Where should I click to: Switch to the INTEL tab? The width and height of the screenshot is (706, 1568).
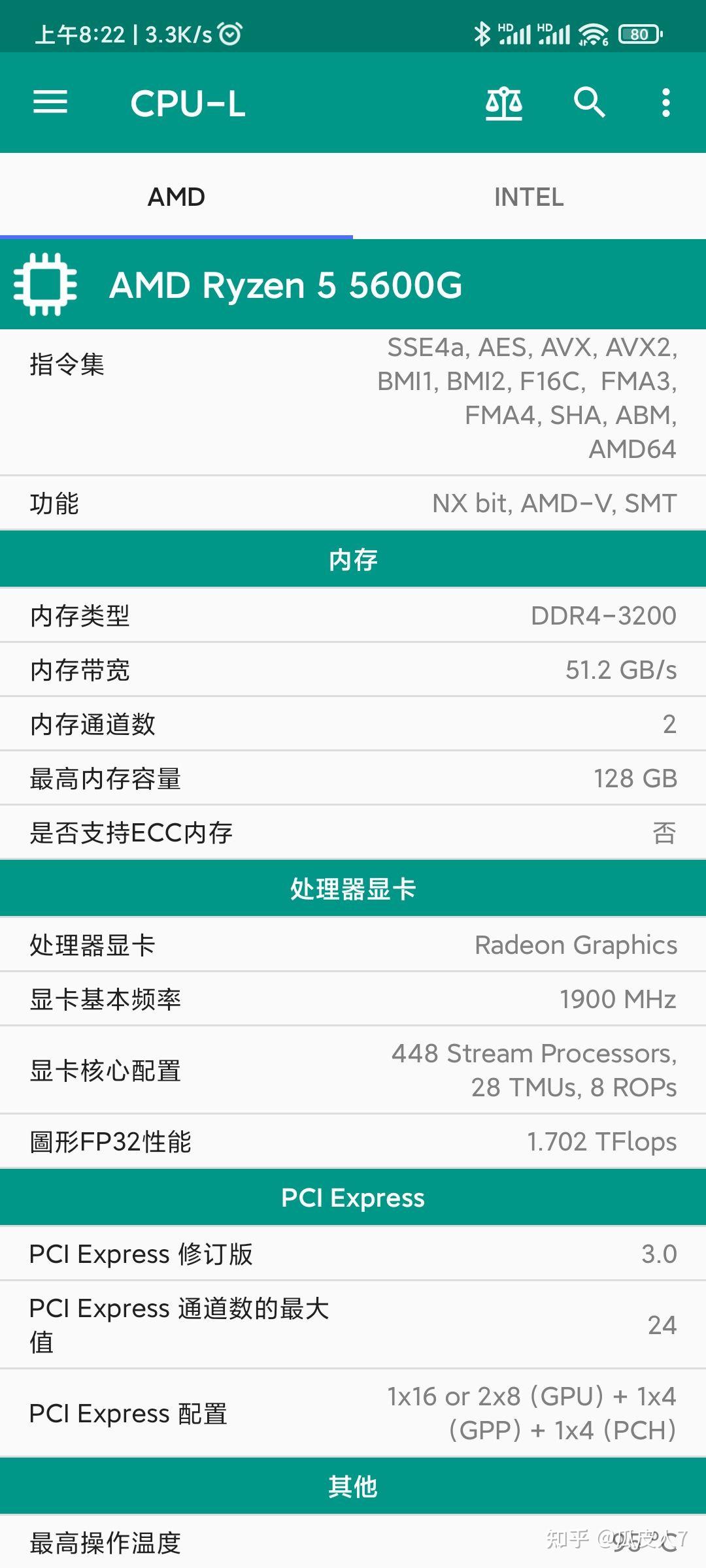(x=529, y=196)
